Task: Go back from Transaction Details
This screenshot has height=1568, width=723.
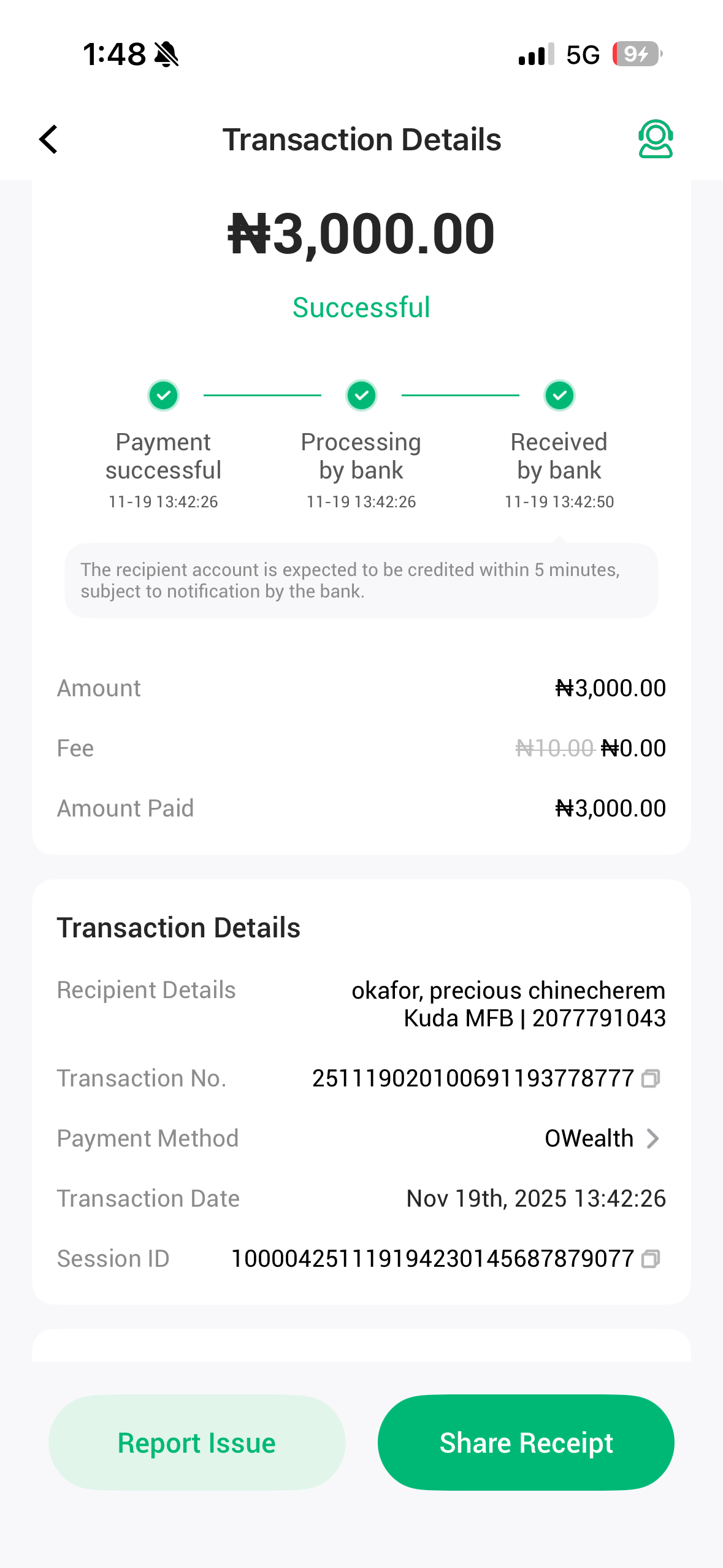Action: [x=49, y=139]
